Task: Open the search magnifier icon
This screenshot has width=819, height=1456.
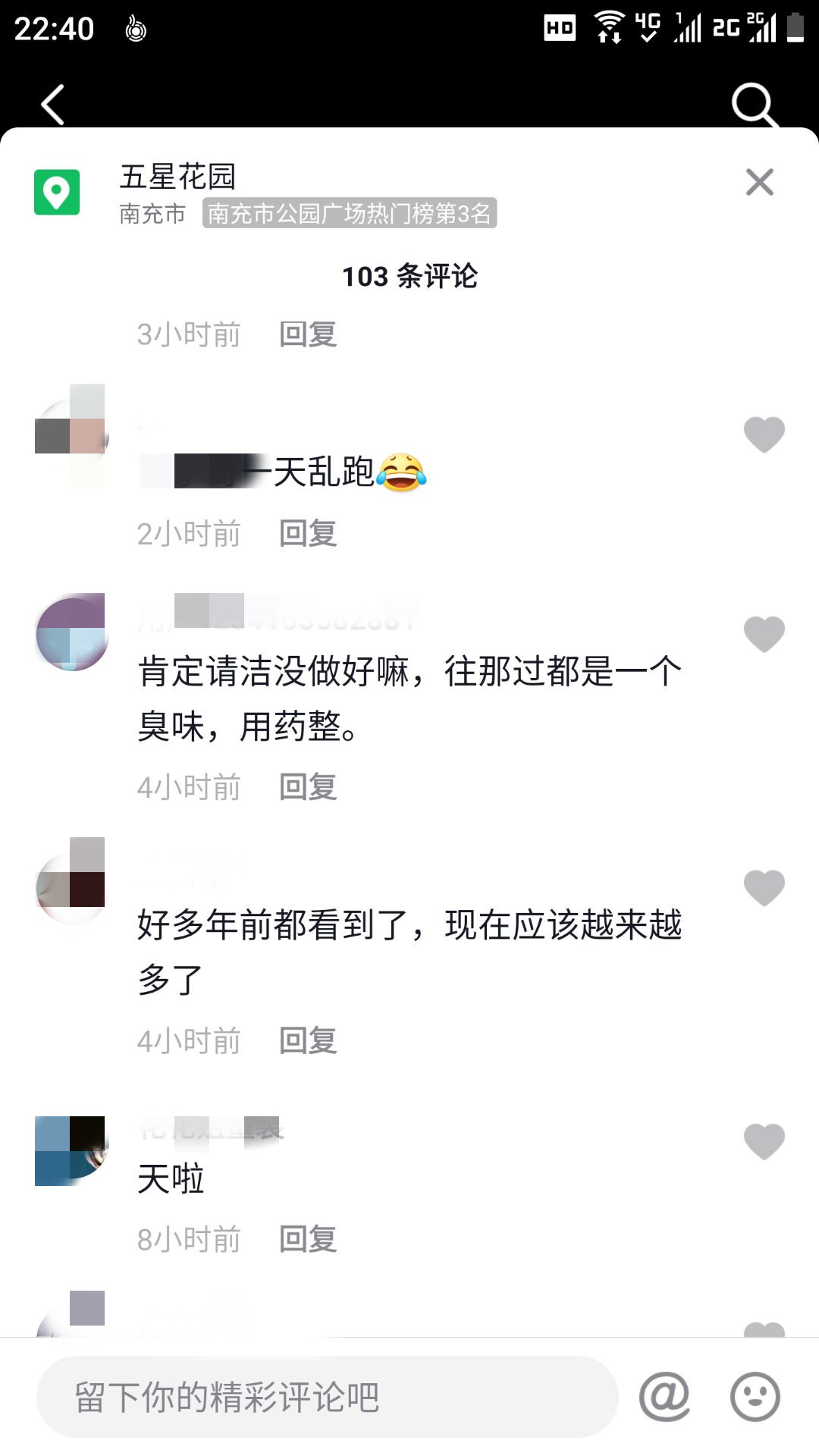Action: [753, 104]
